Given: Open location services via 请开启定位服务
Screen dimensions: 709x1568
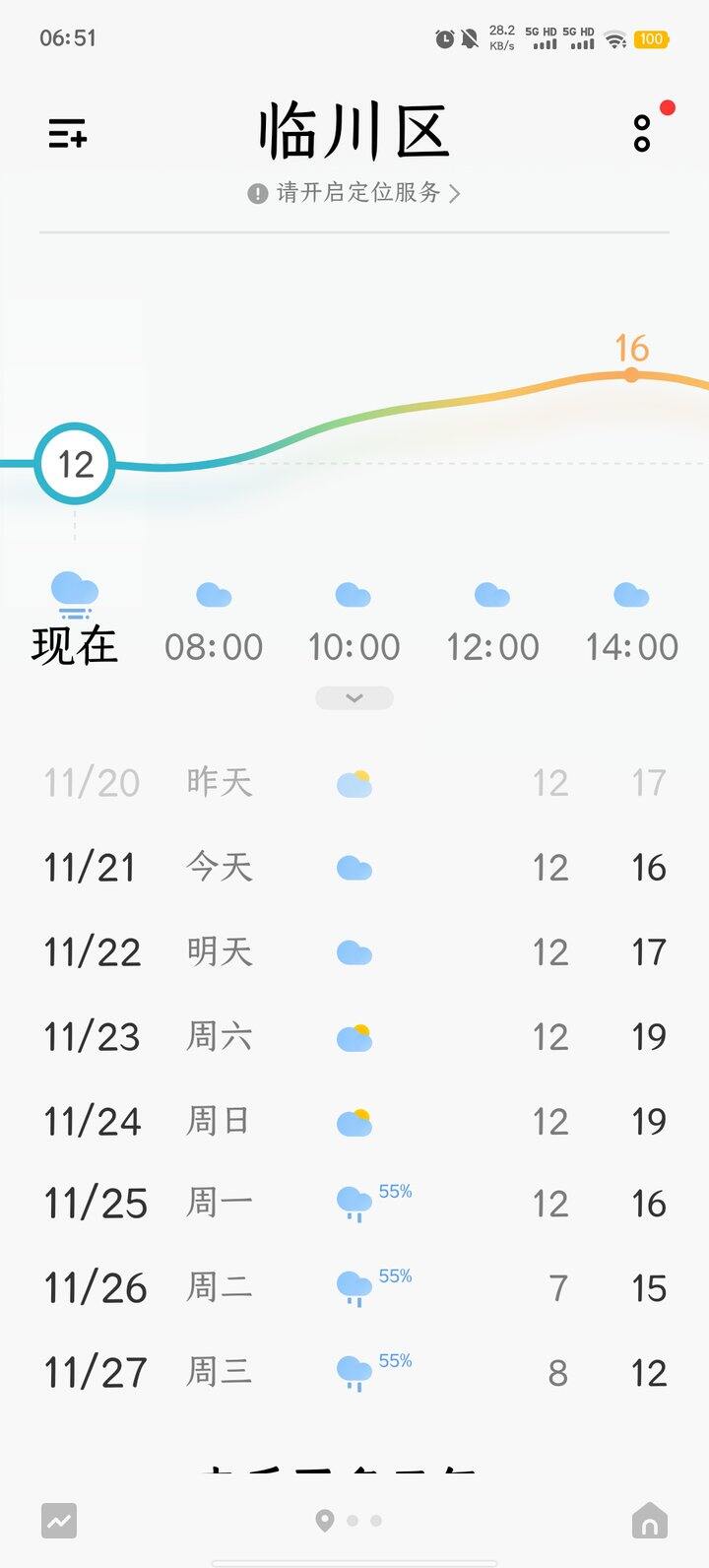Looking at the screenshot, I should (354, 193).
